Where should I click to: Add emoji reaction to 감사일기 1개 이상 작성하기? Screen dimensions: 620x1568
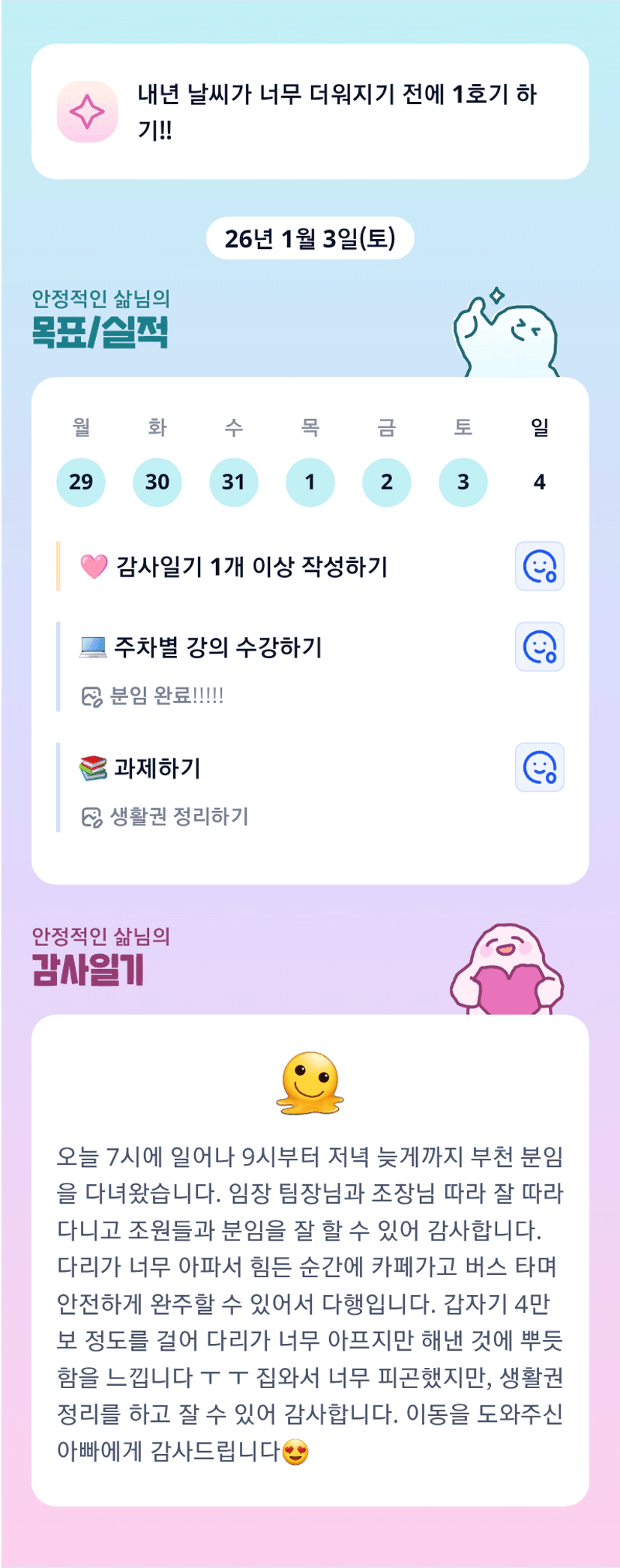pyautogui.click(x=540, y=567)
